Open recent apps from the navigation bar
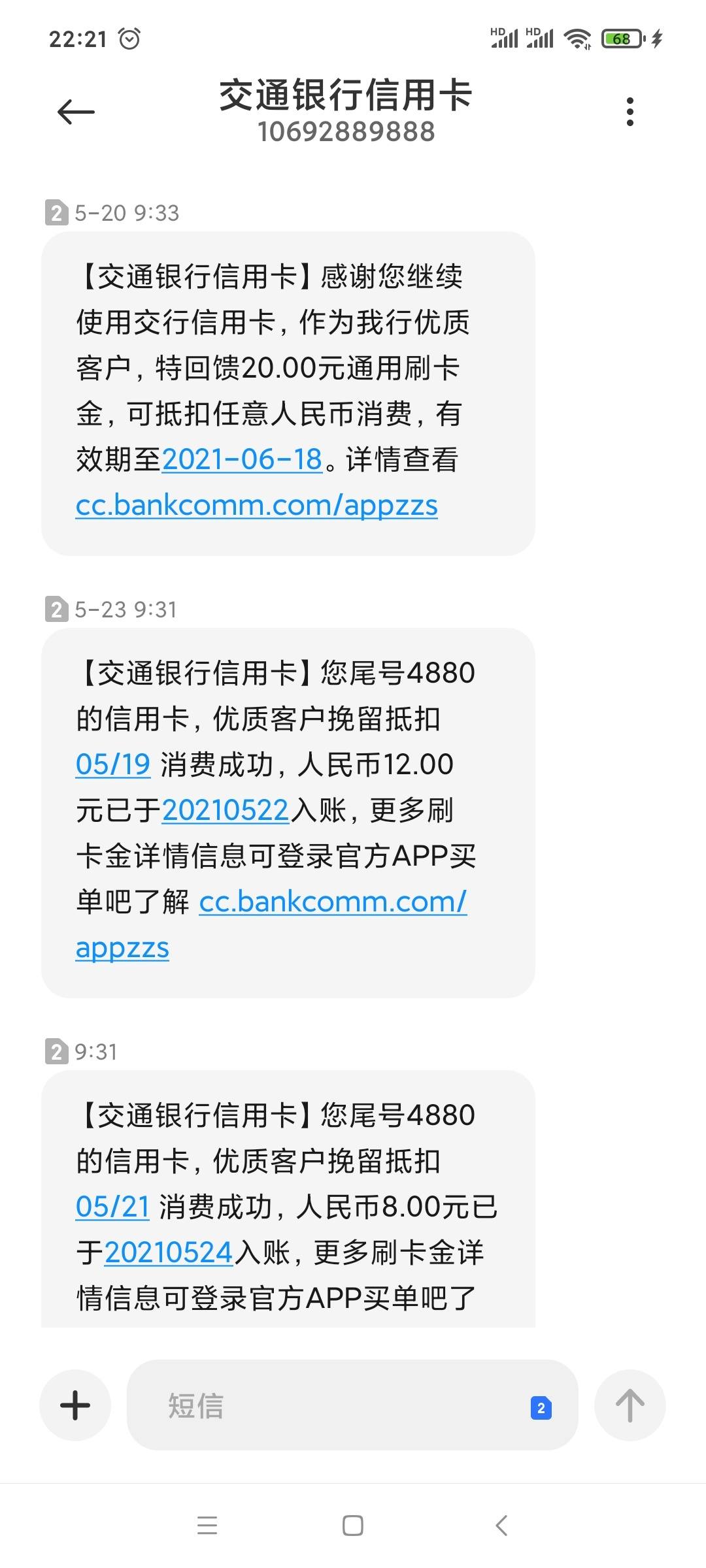The width and height of the screenshot is (706, 1568). click(207, 1526)
